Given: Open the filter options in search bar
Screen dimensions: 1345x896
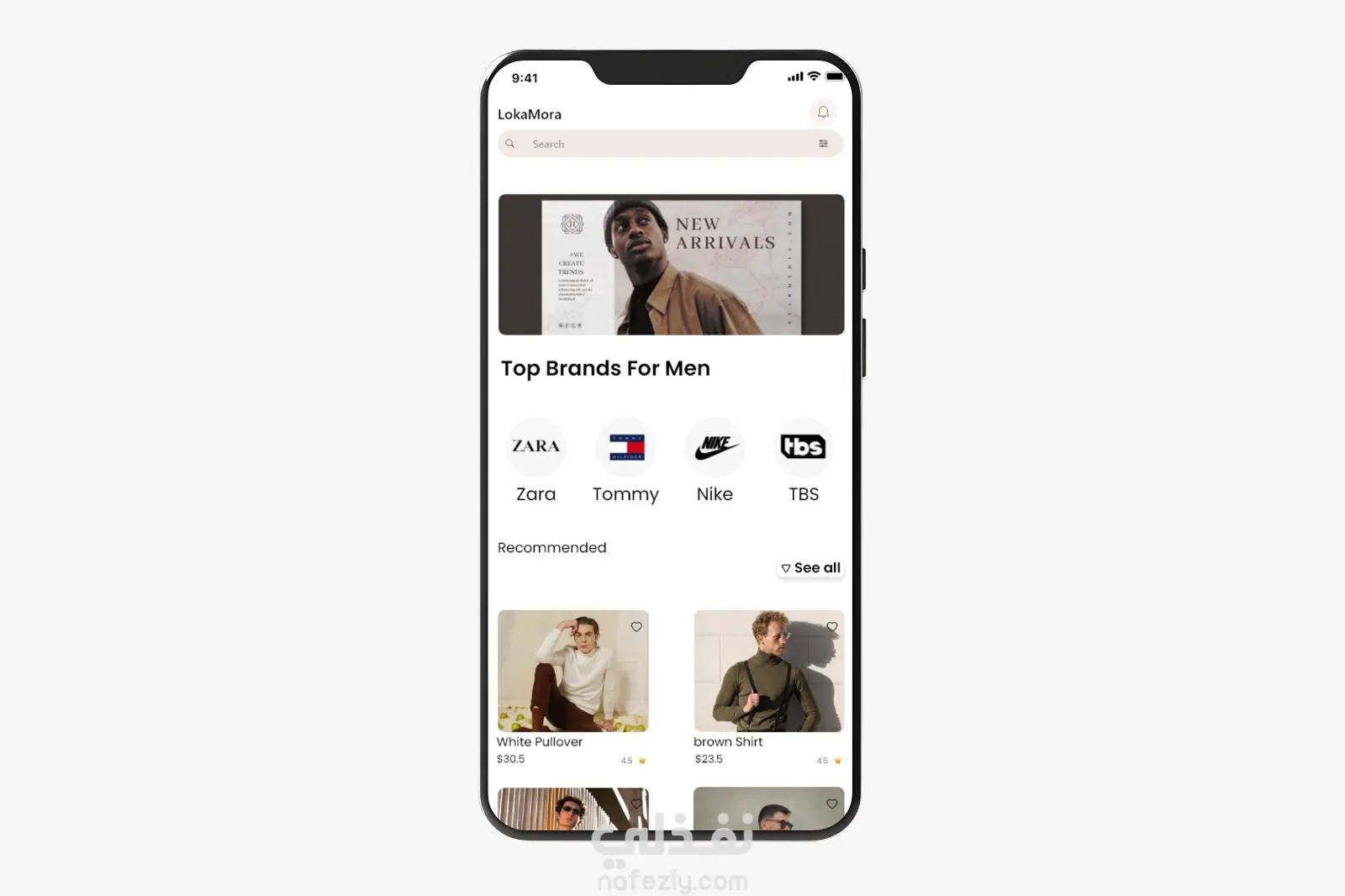Looking at the screenshot, I should [x=823, y=144].
